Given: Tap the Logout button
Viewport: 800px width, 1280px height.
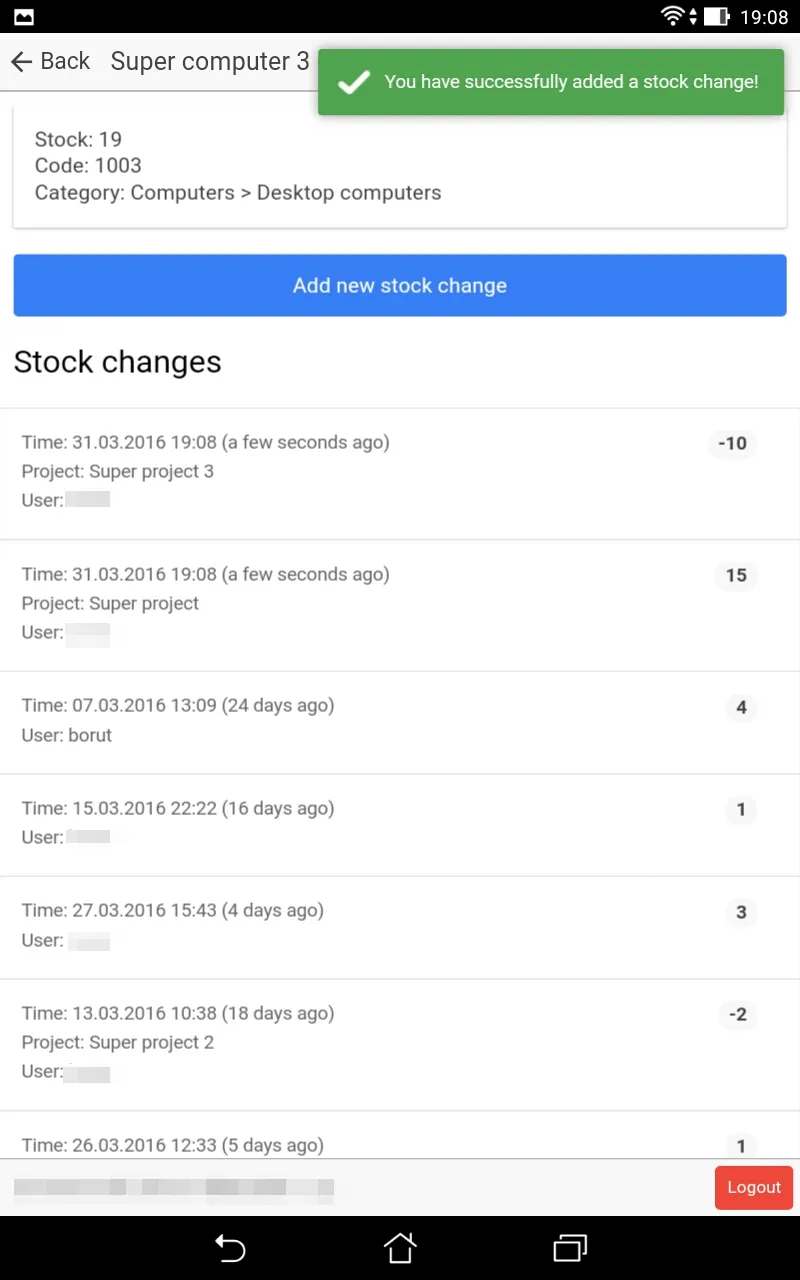Looking at the screenshot, I should [753, 1187].
